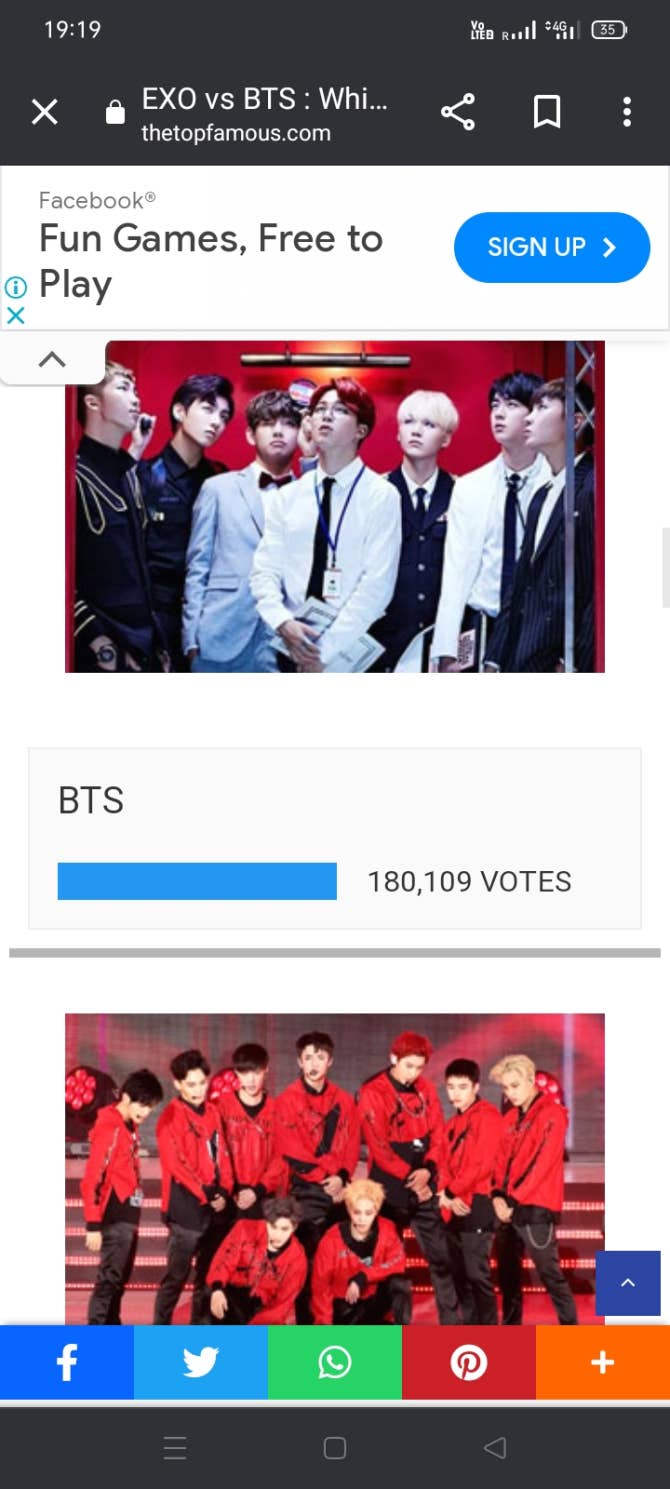Go back using the system back button

coord(494,1447)
